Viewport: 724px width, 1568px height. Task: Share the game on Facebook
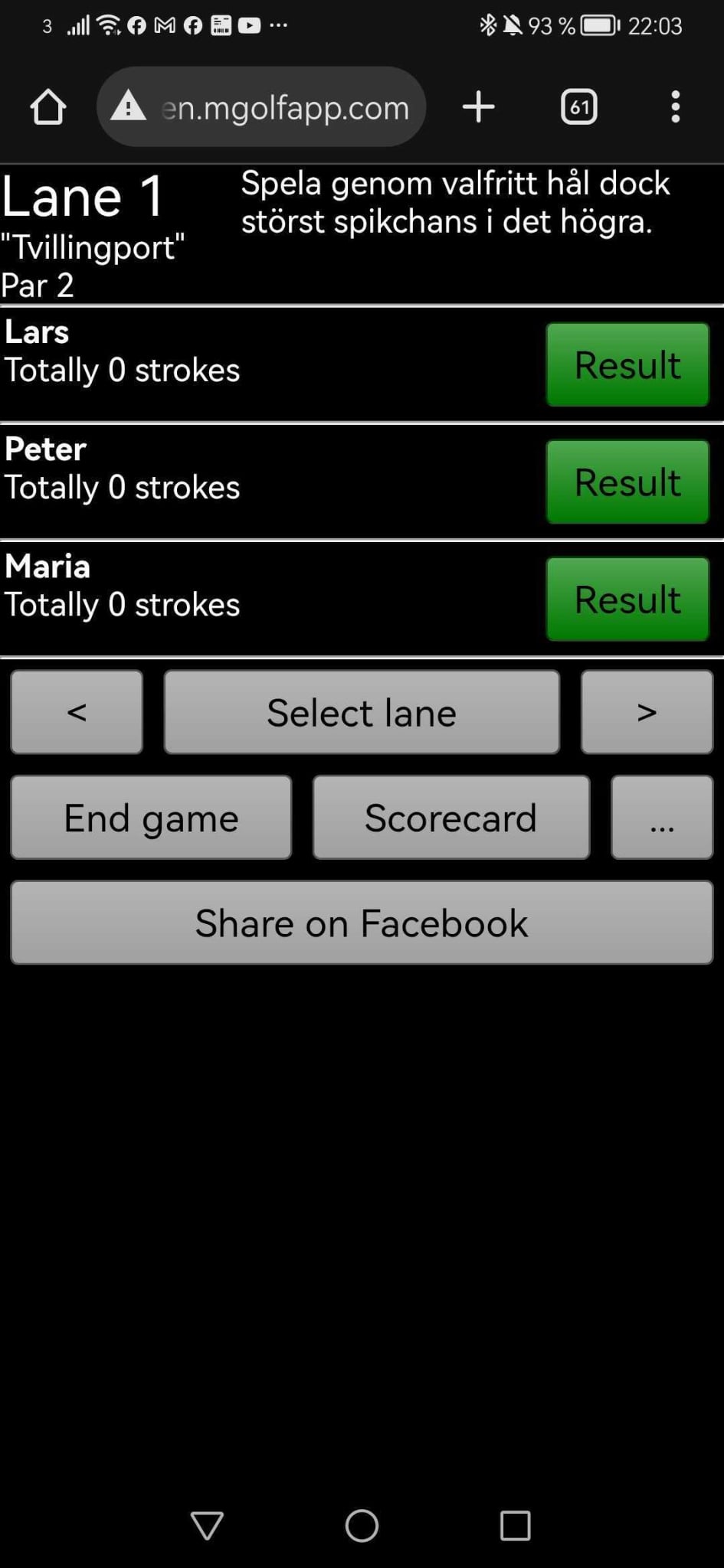click(x=362, y=923)
